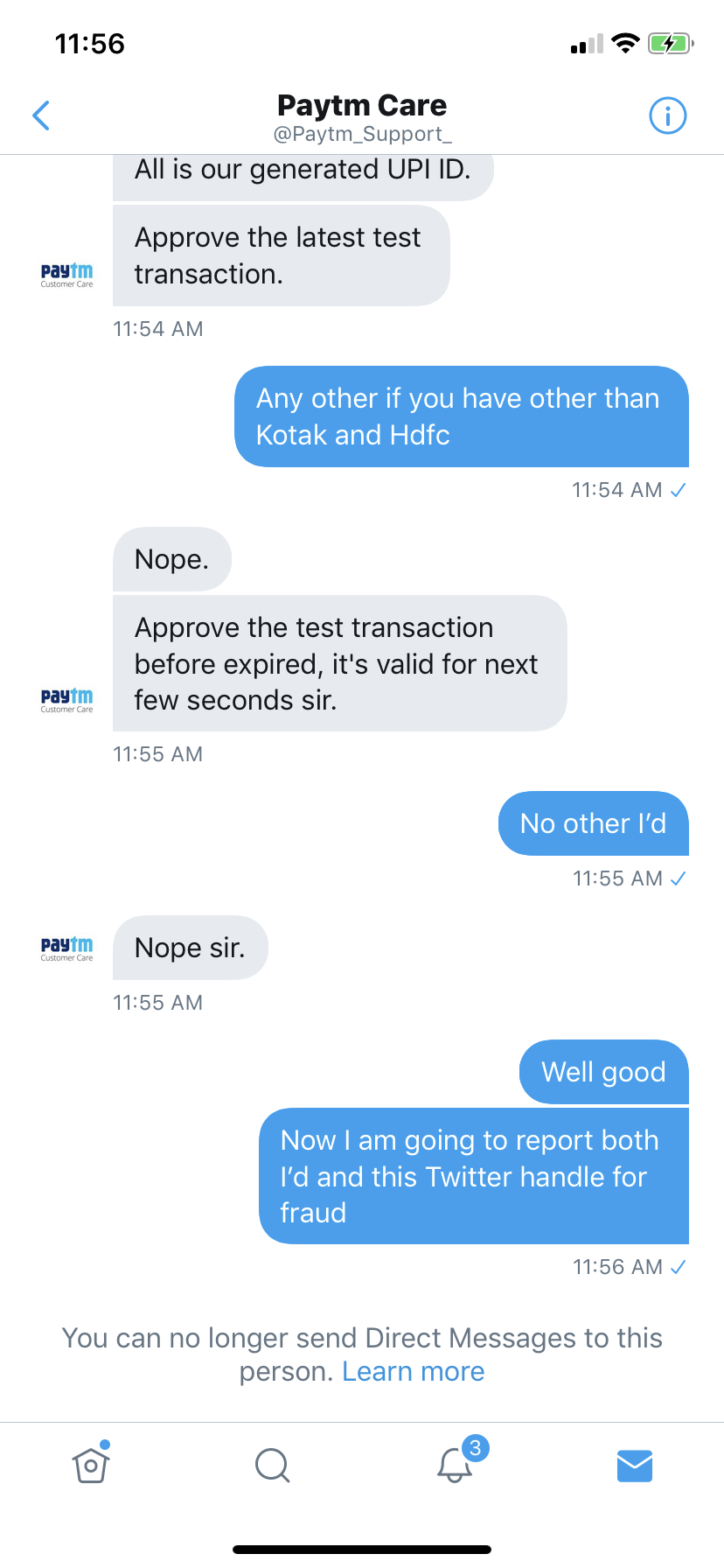Switch to the Search tab
This screenshot has height=1568, width=724.
[272, 1465]
